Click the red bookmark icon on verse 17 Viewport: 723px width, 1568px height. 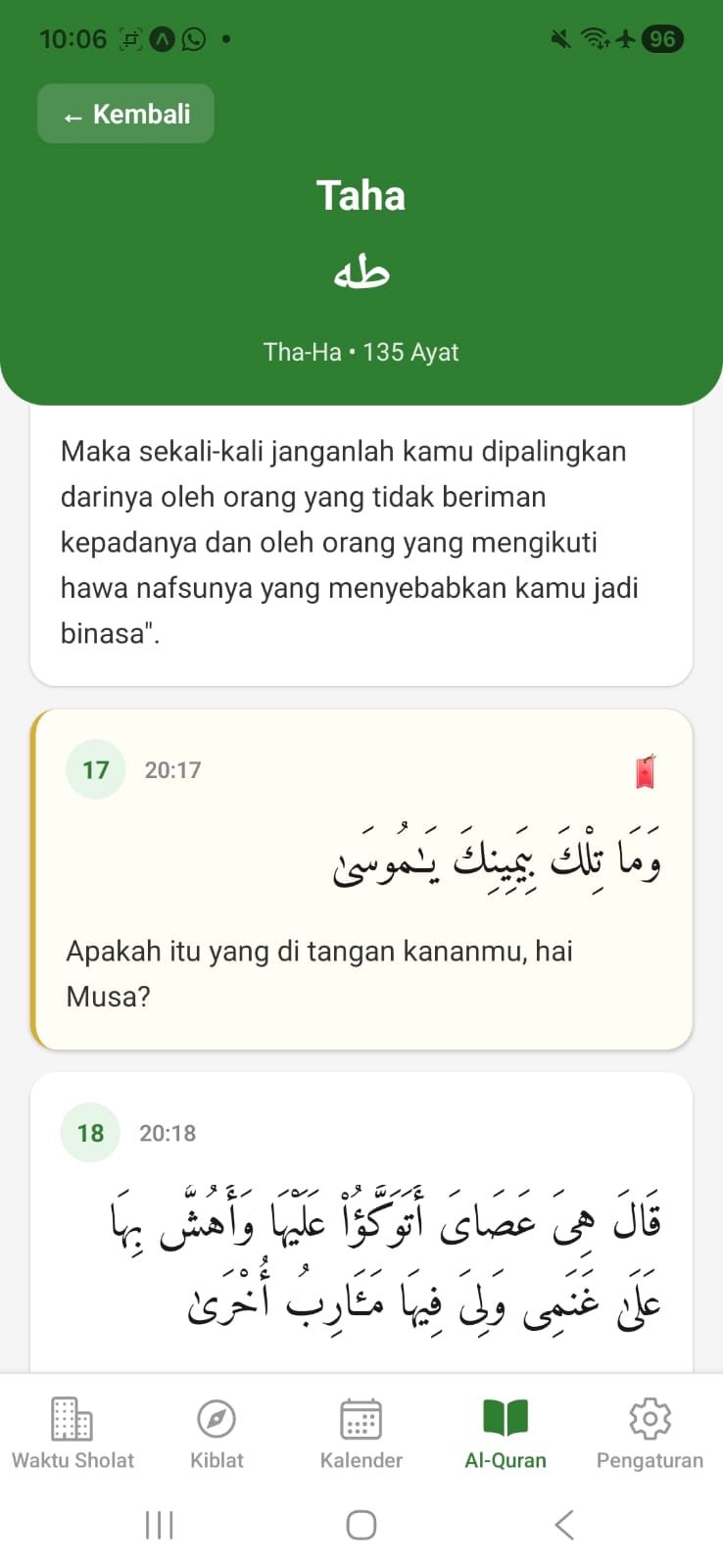(642, 770)
